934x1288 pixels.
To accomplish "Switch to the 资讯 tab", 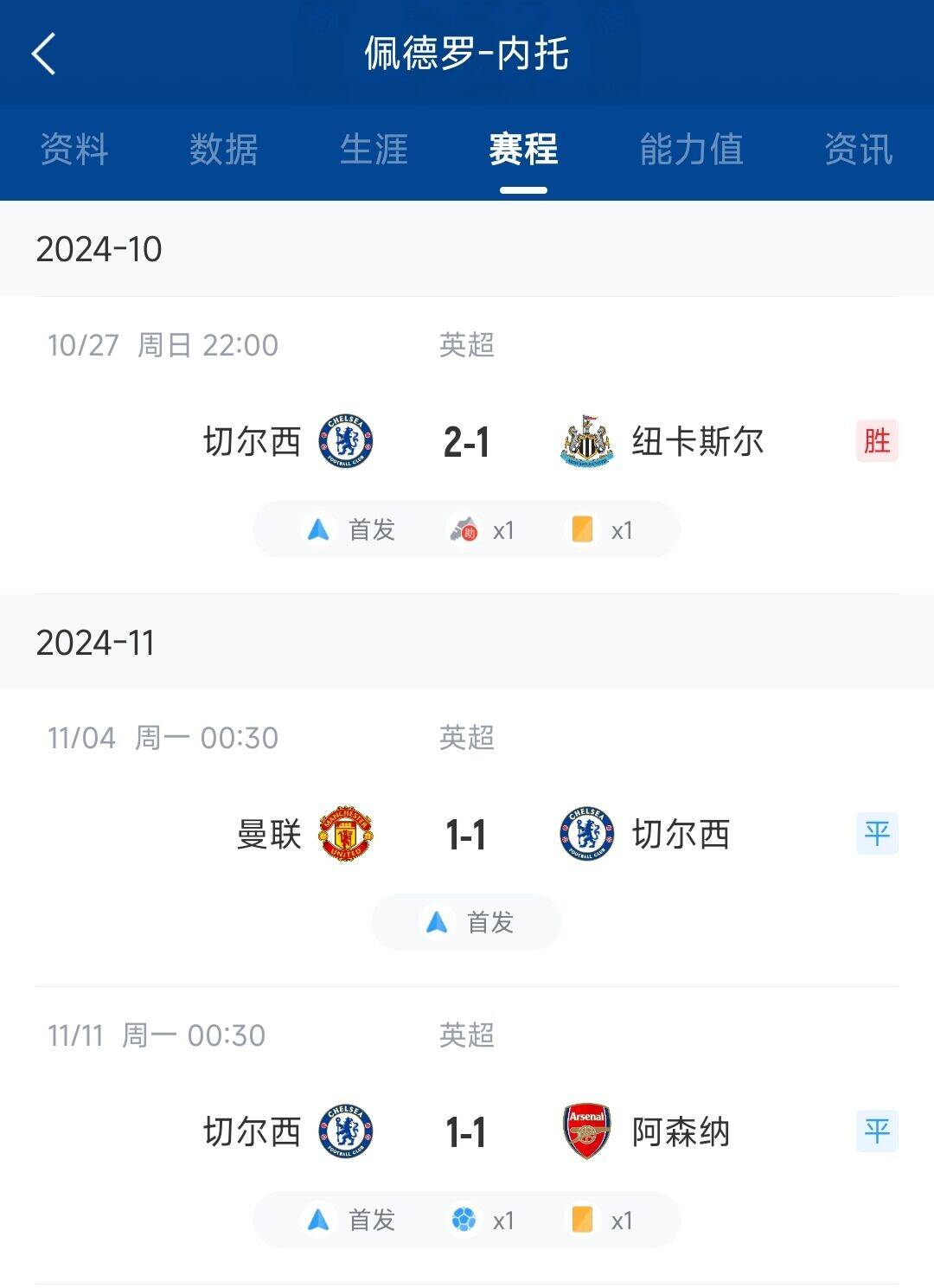I will (858, 150).
